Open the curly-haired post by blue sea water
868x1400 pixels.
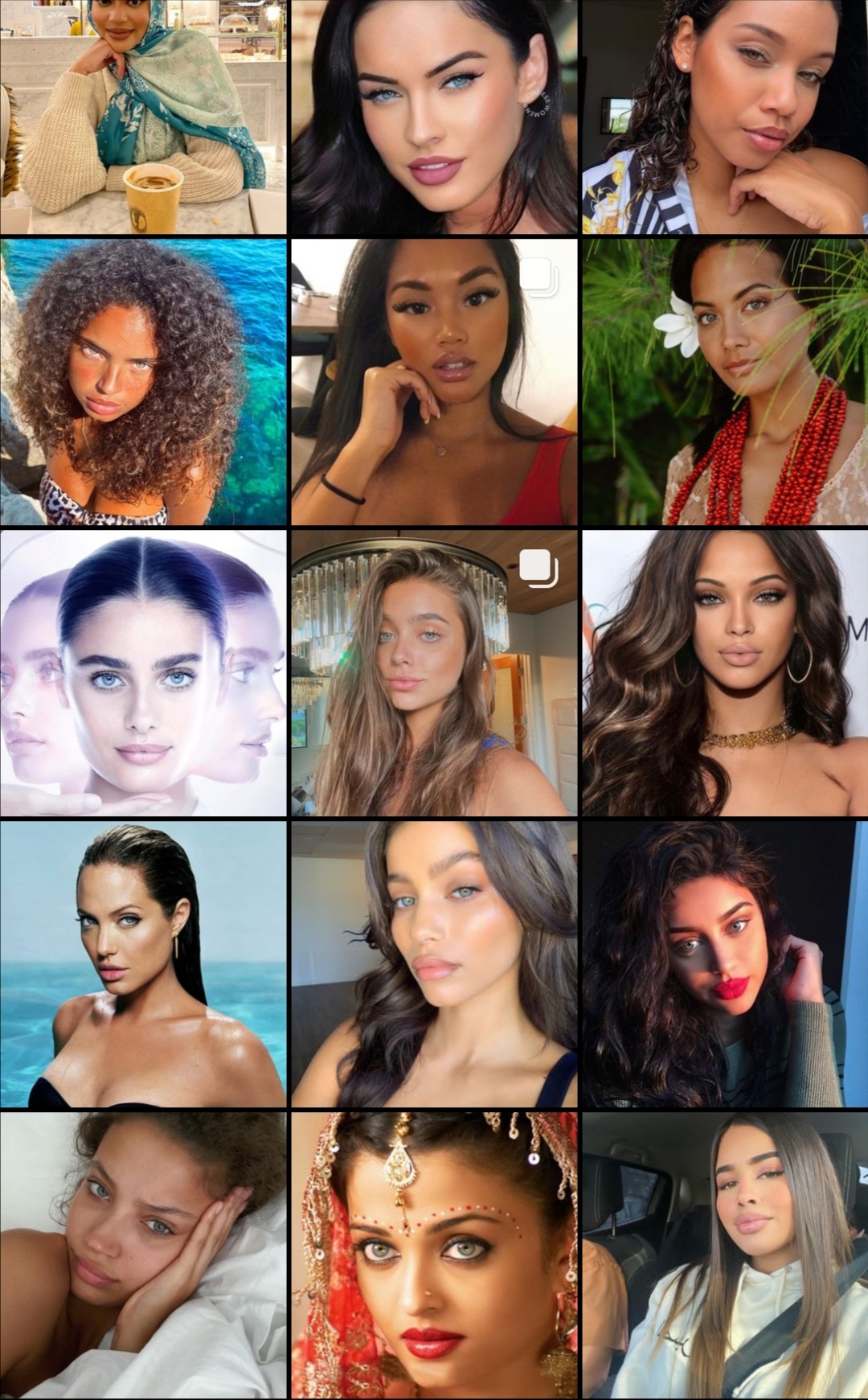[143, 382]
